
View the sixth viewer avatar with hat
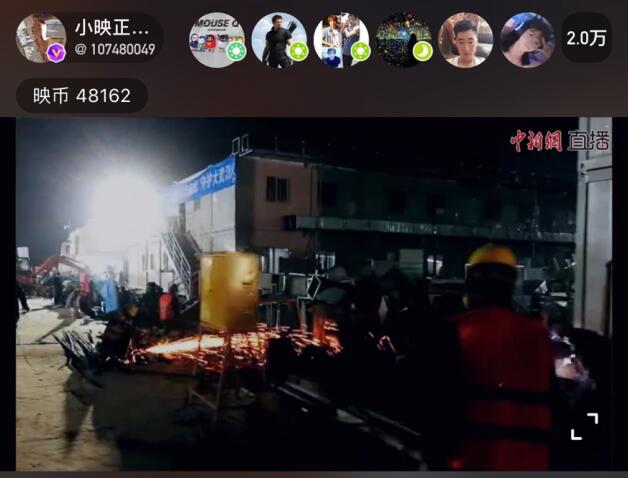(527, 40)
